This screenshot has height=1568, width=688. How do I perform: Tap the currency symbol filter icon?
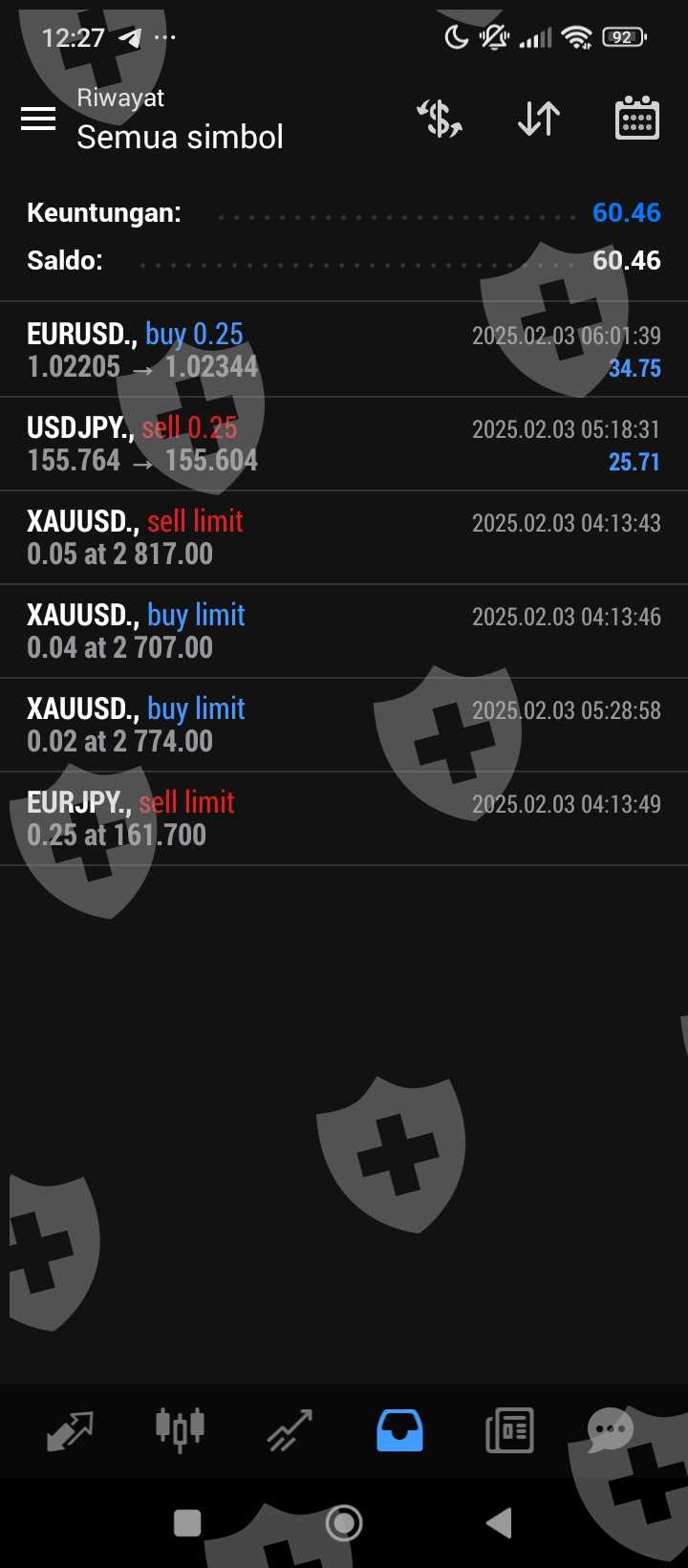point(440,119)
